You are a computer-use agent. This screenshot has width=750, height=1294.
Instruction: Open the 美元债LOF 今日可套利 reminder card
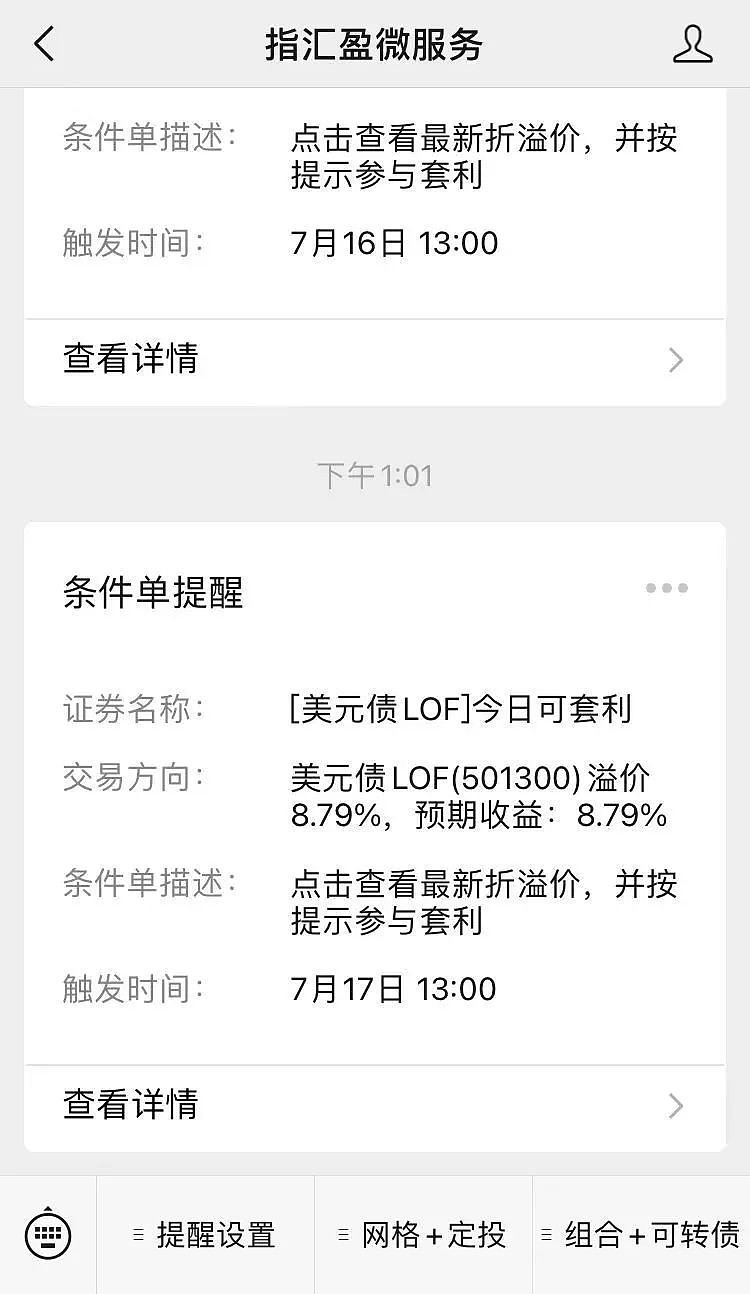(x=375, y=793)
